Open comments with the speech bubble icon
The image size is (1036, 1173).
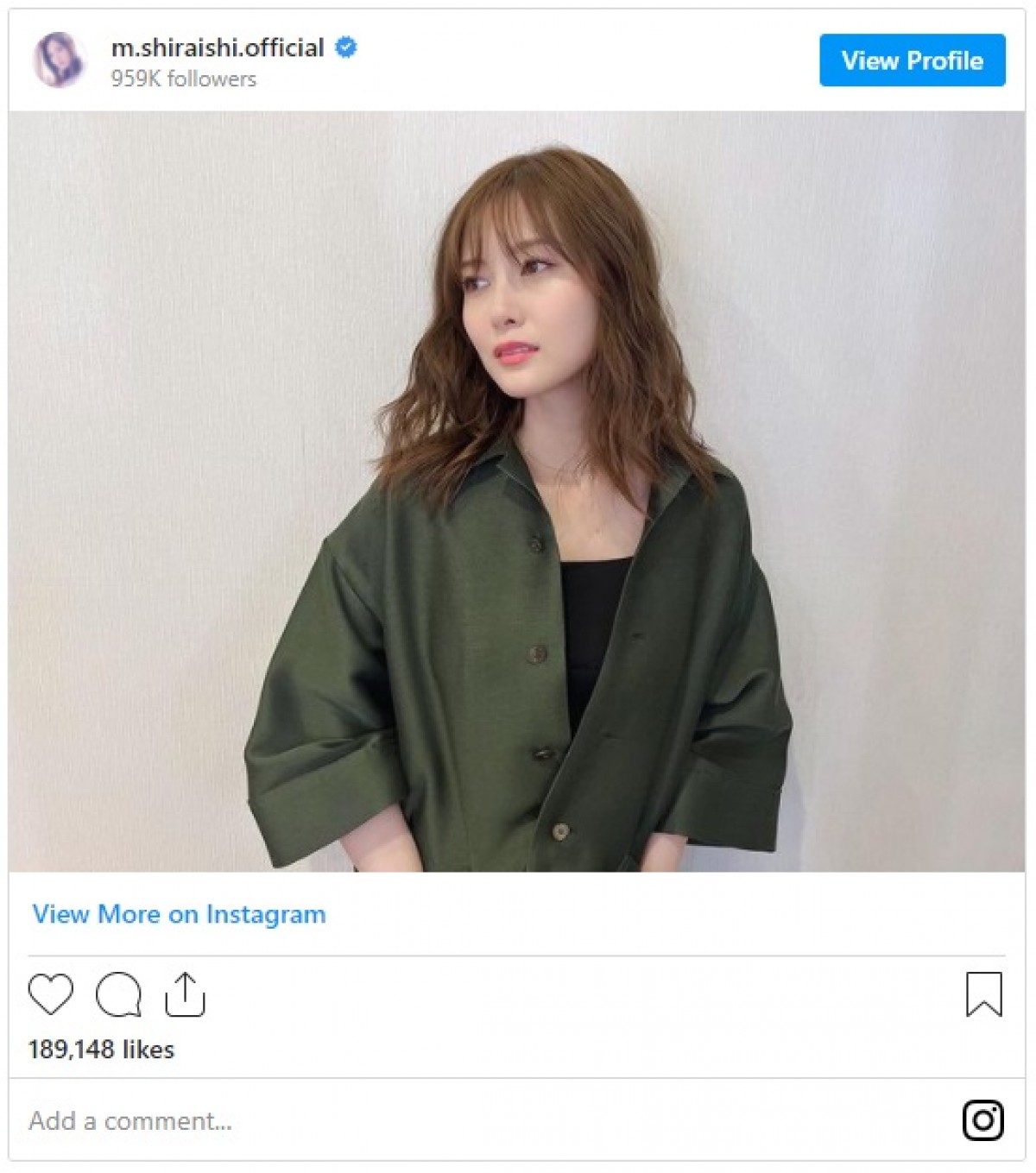118,994
